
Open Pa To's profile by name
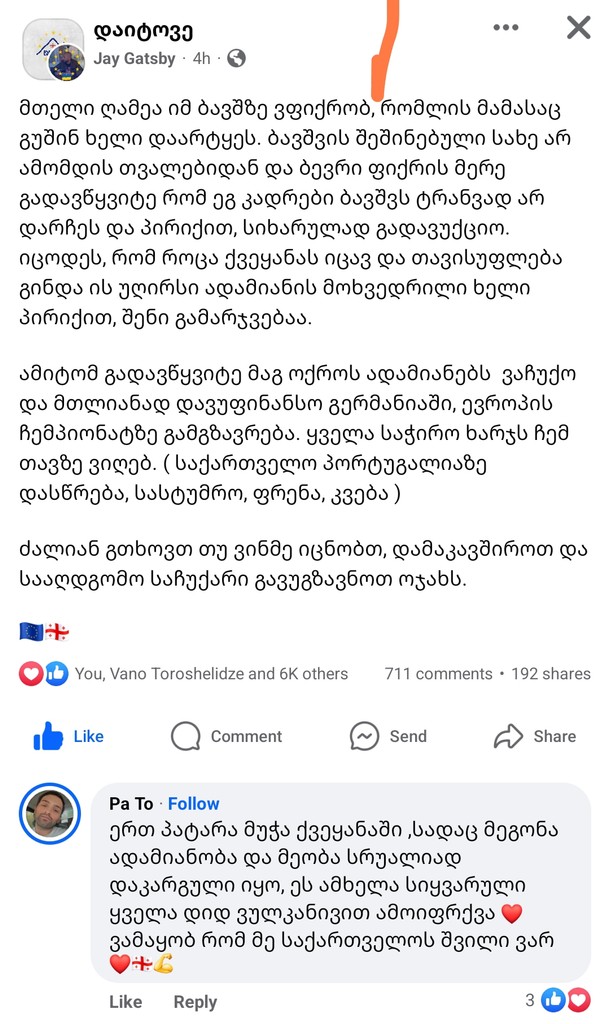131,804
